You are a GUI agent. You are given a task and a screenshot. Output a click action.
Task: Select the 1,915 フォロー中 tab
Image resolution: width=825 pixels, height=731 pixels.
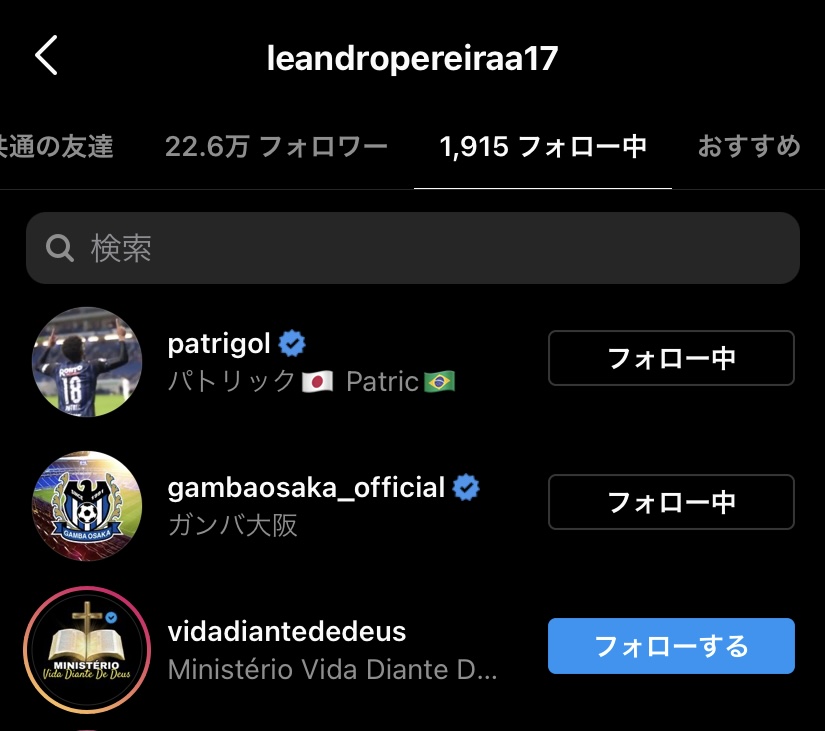543,147
